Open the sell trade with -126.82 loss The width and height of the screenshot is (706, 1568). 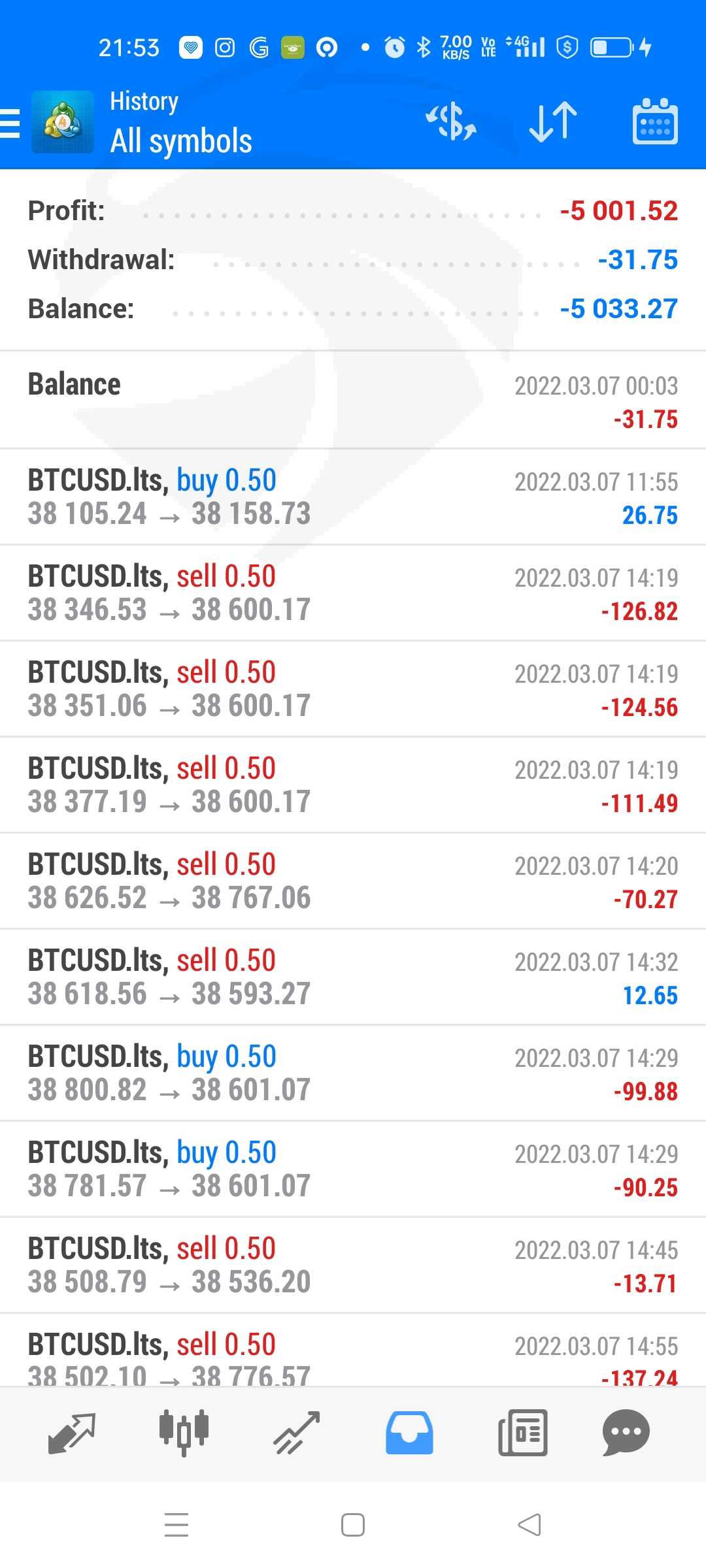point(353,593)
